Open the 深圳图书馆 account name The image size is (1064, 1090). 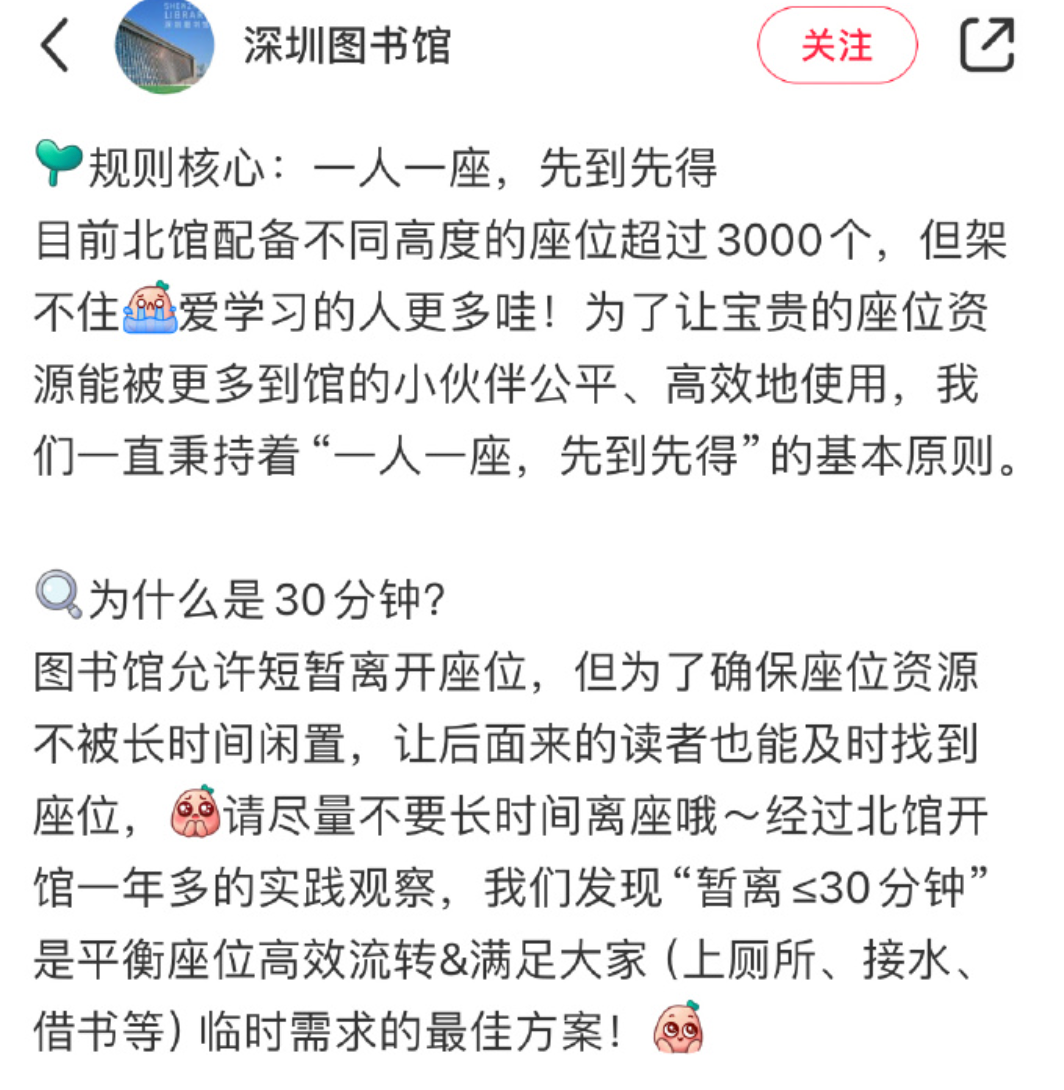347,46
